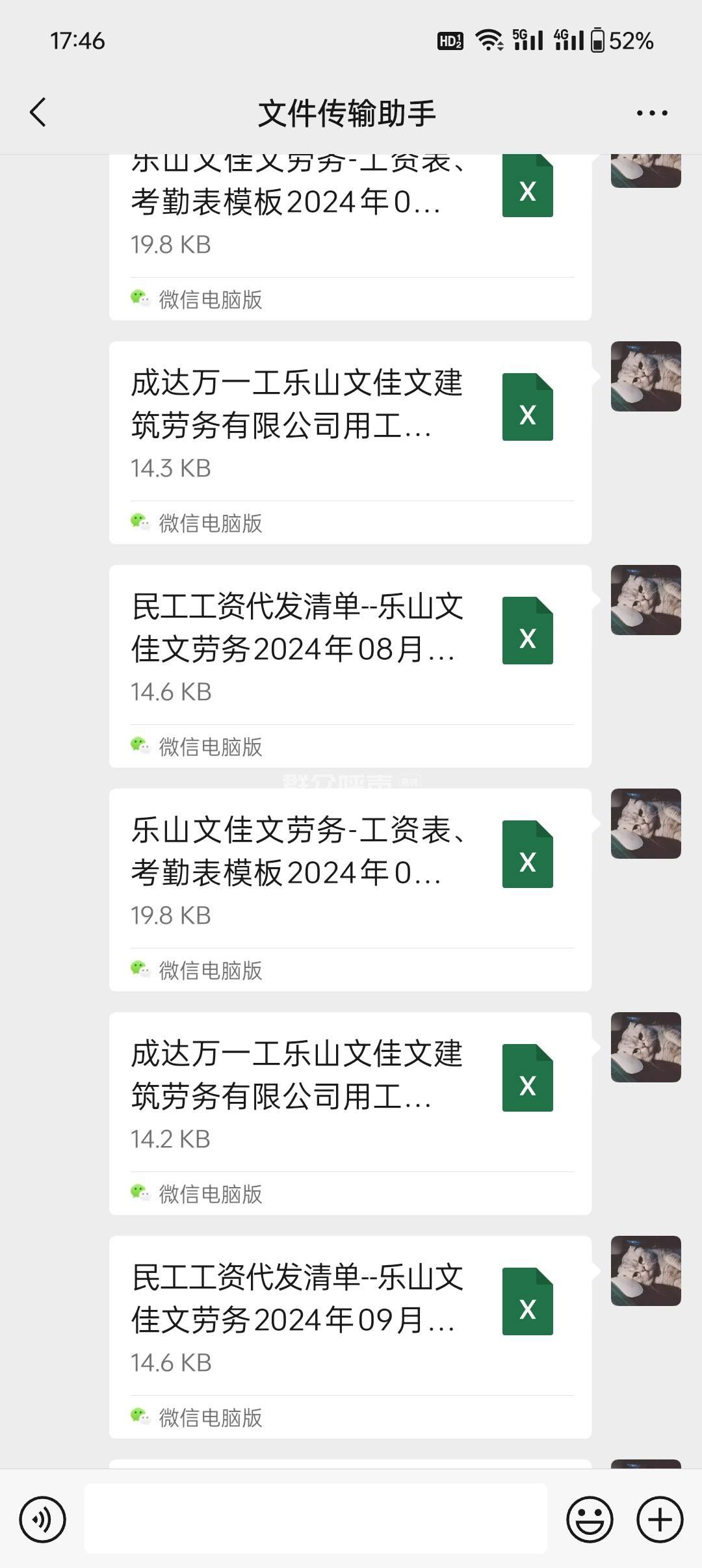The image size is (702, 1568).
Task: Go back from the 文件传输助手 chat
Action: point(38,112)
